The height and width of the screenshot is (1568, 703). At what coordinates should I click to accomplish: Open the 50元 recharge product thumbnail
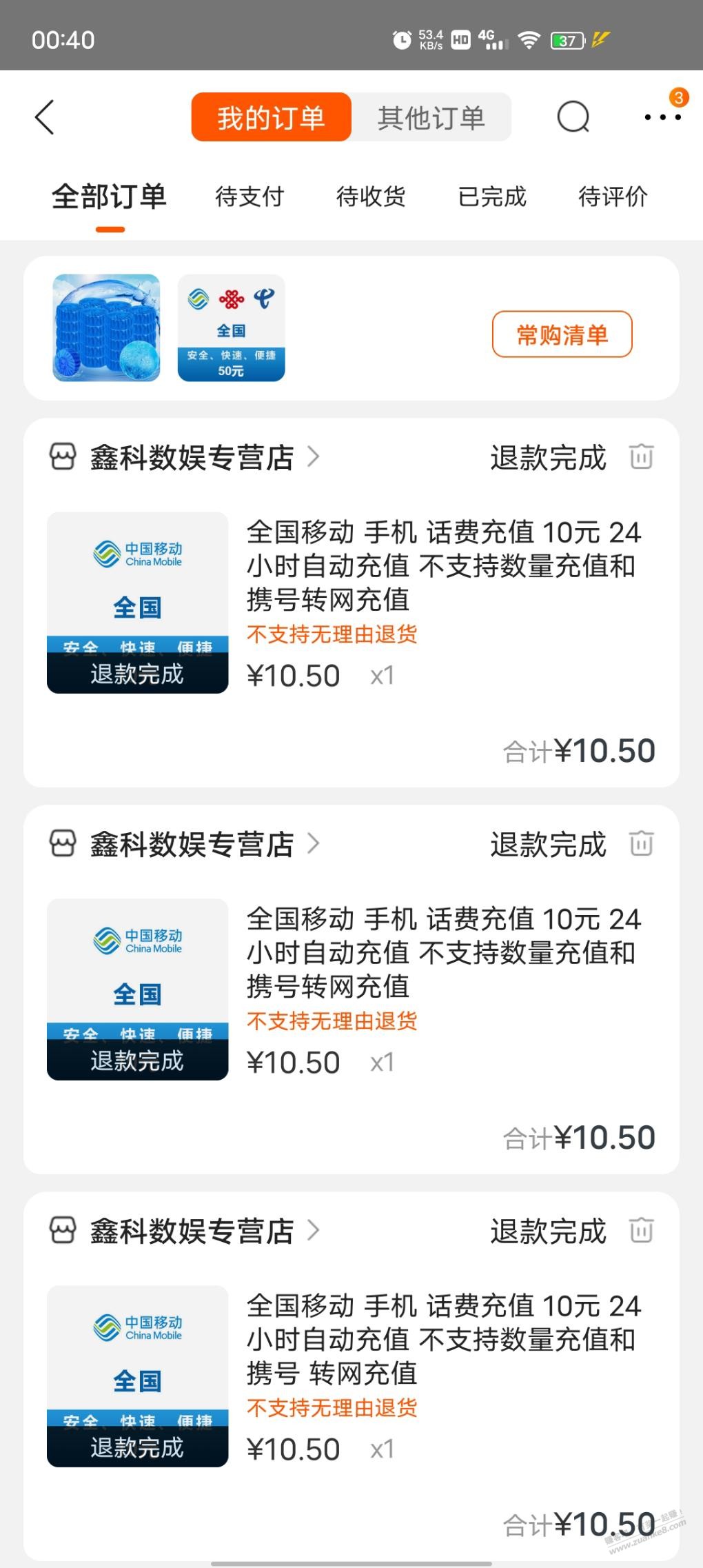tap(232, 328)
